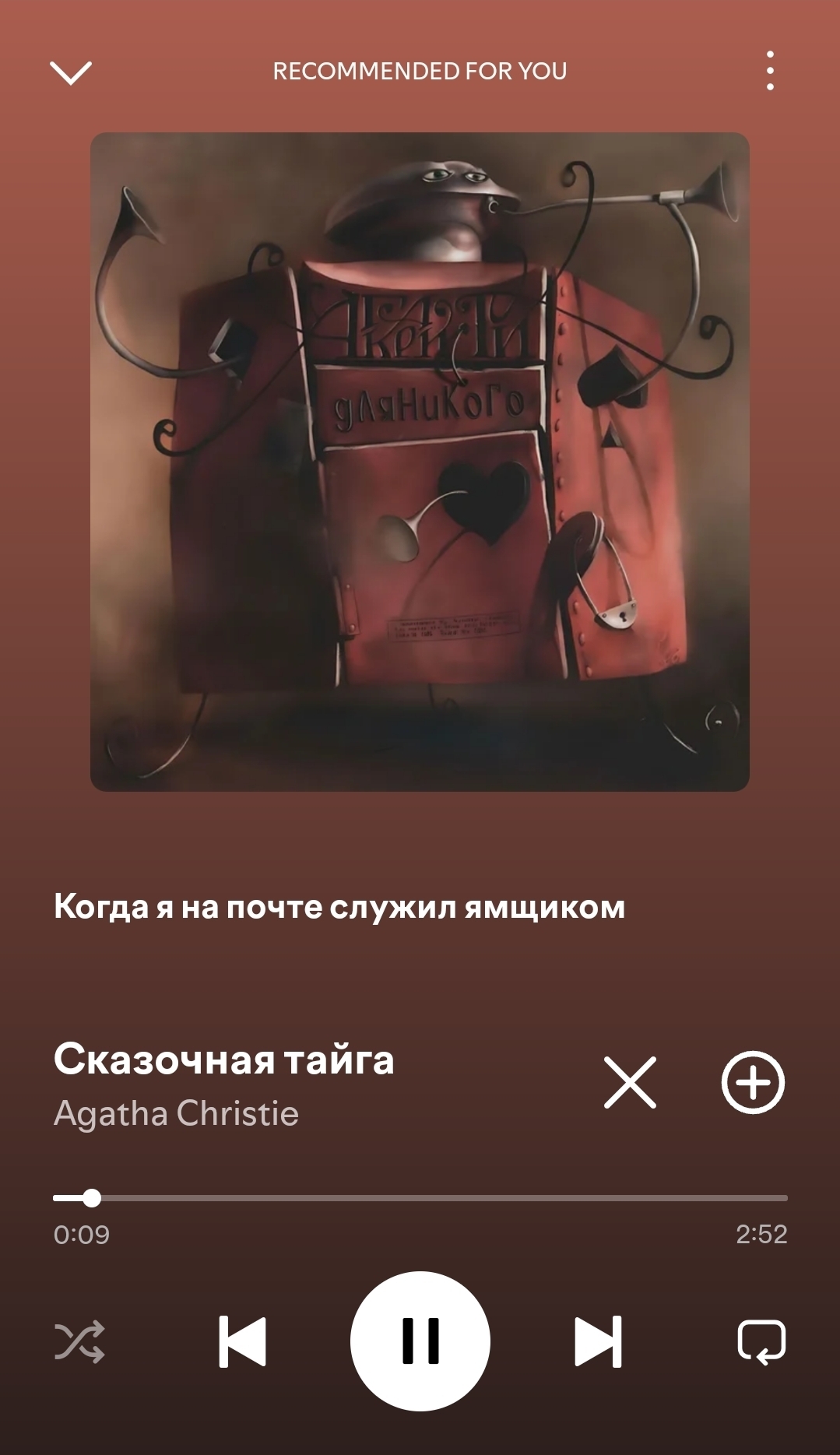Skip to the previous track
840x1455 pixels.
tap(242, 1341)
